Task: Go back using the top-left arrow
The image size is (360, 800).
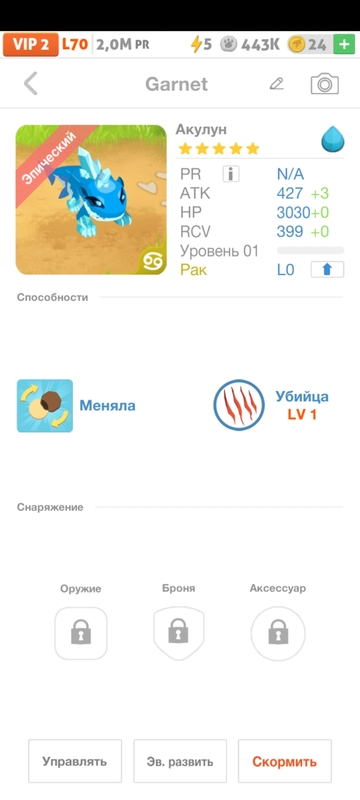Action: 31,84
